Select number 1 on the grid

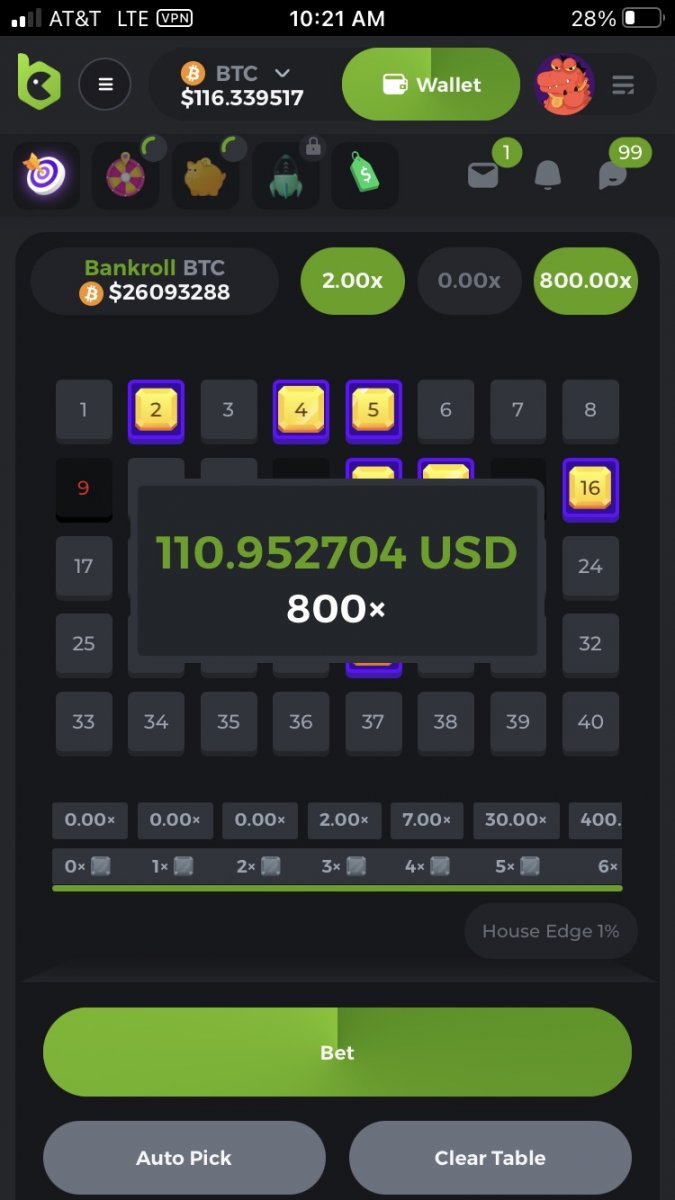[x=83, y=409]
